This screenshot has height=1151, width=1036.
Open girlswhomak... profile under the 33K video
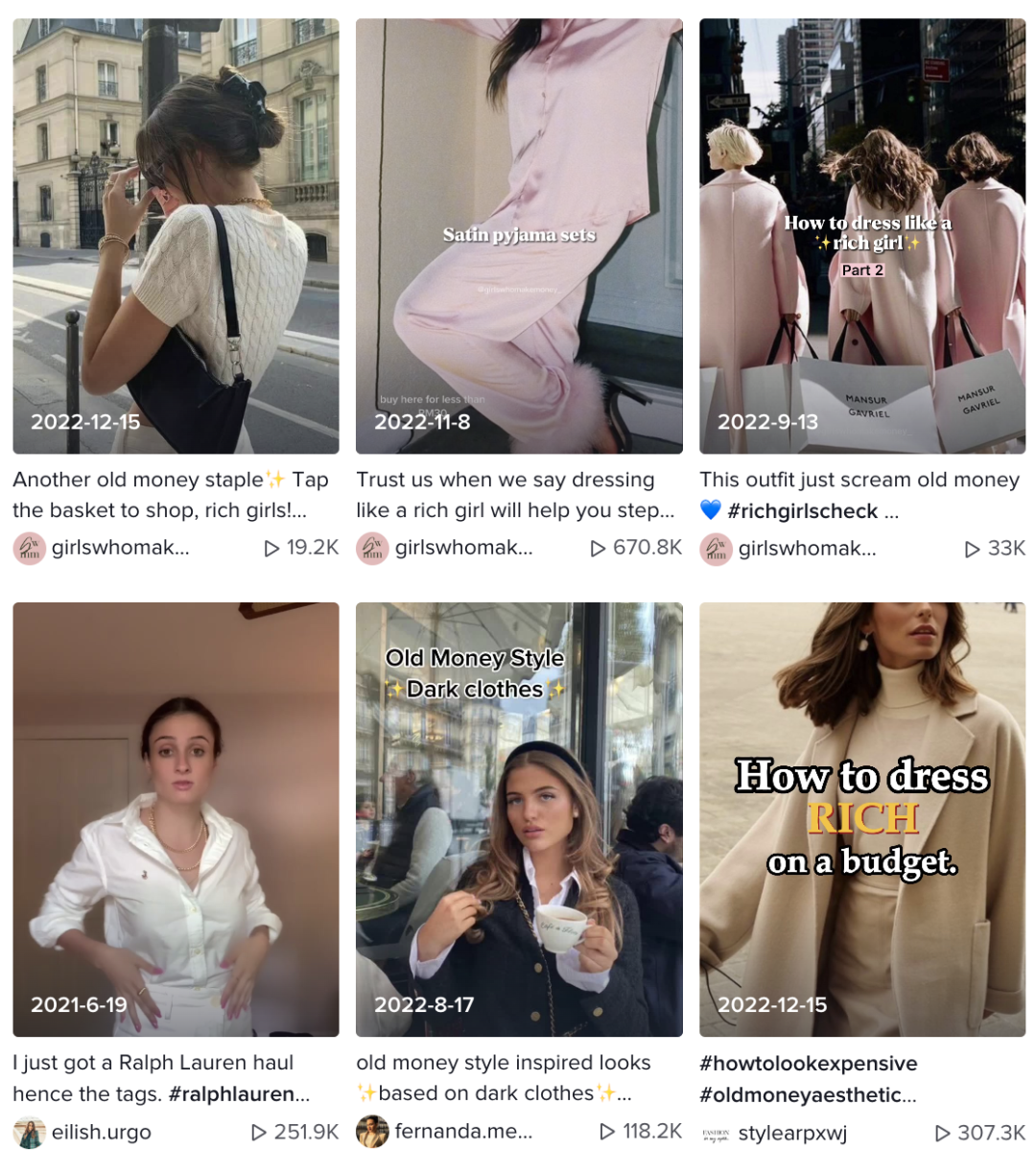(x=807, y=549)
